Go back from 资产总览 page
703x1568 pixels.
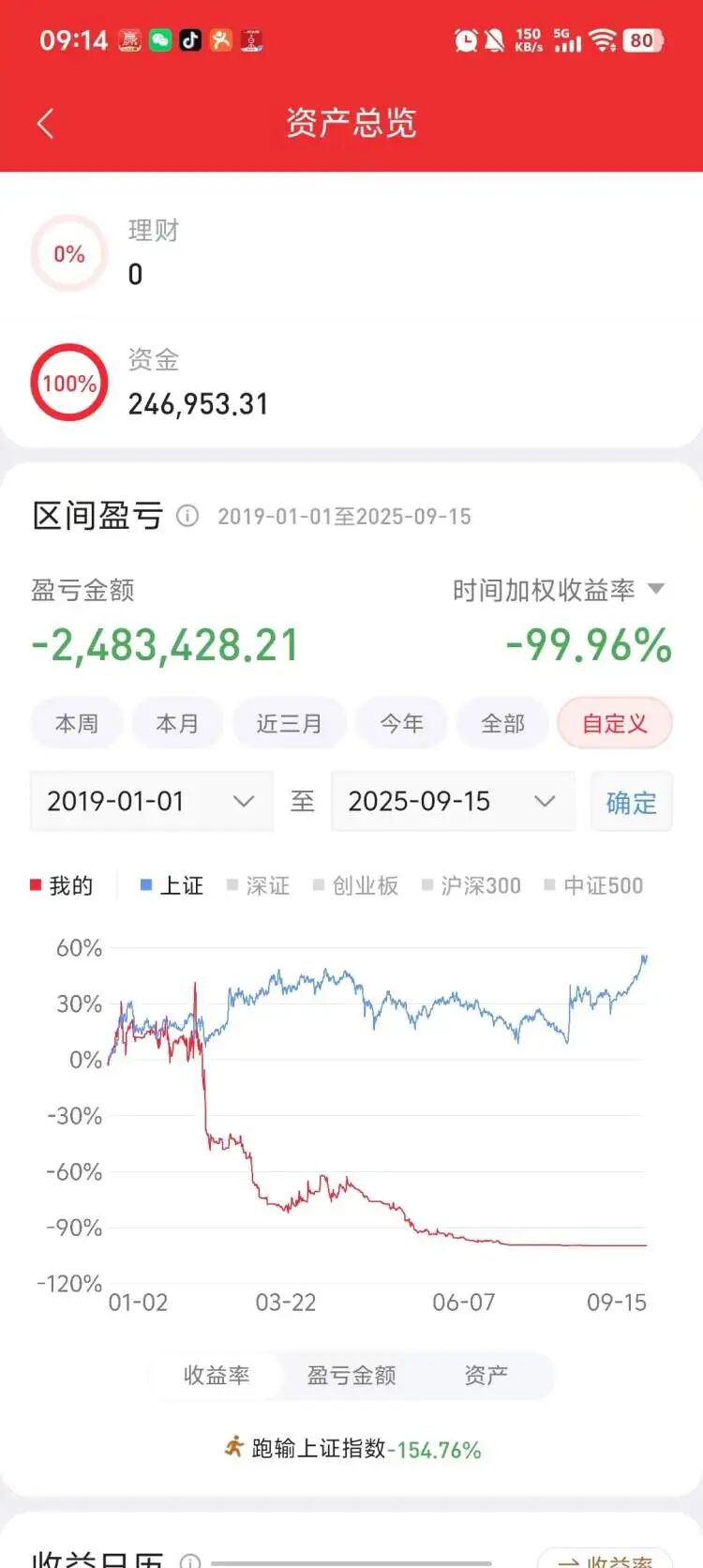pos(45,123)
